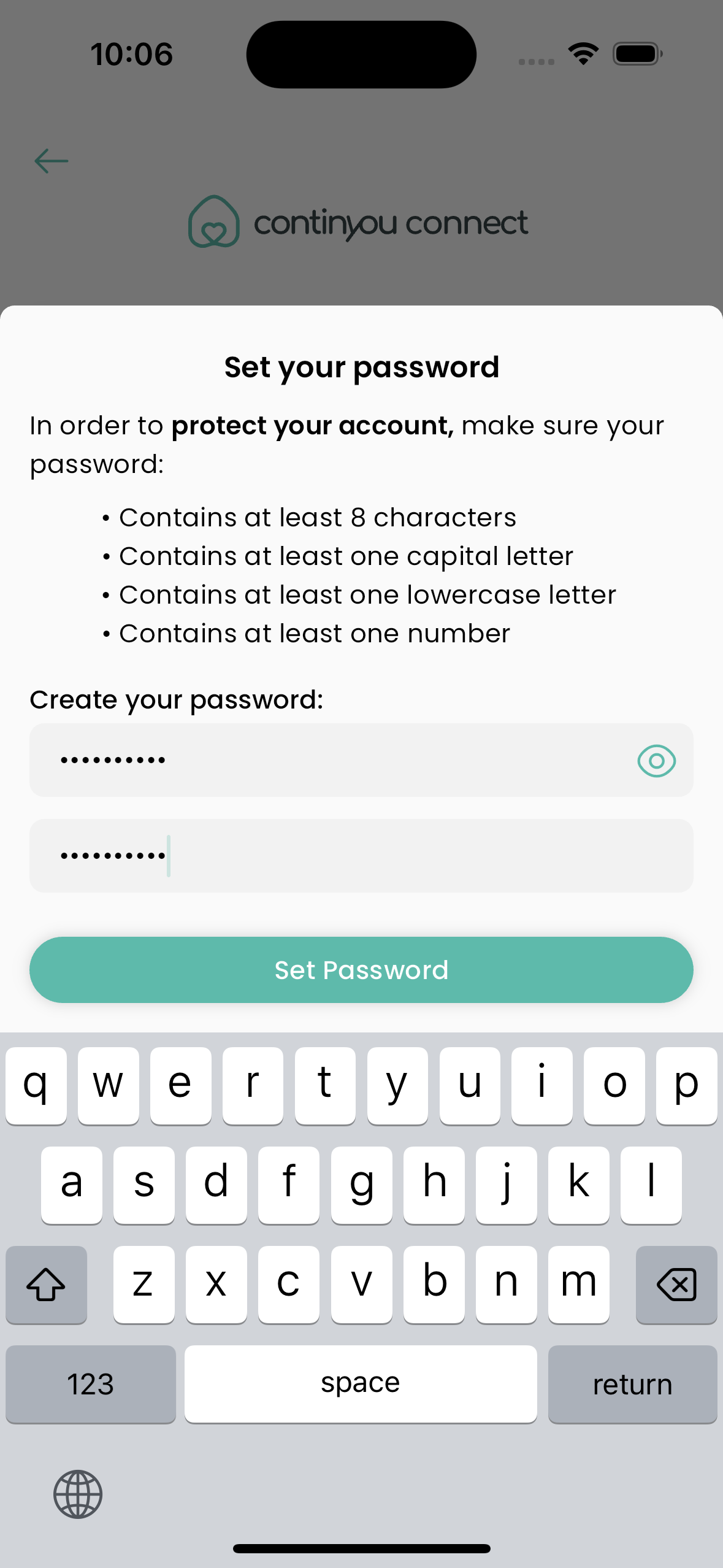The height and width of the screenshot is (1568, 723).
Task: Tap the first password field
Action: tap(361, 760)
